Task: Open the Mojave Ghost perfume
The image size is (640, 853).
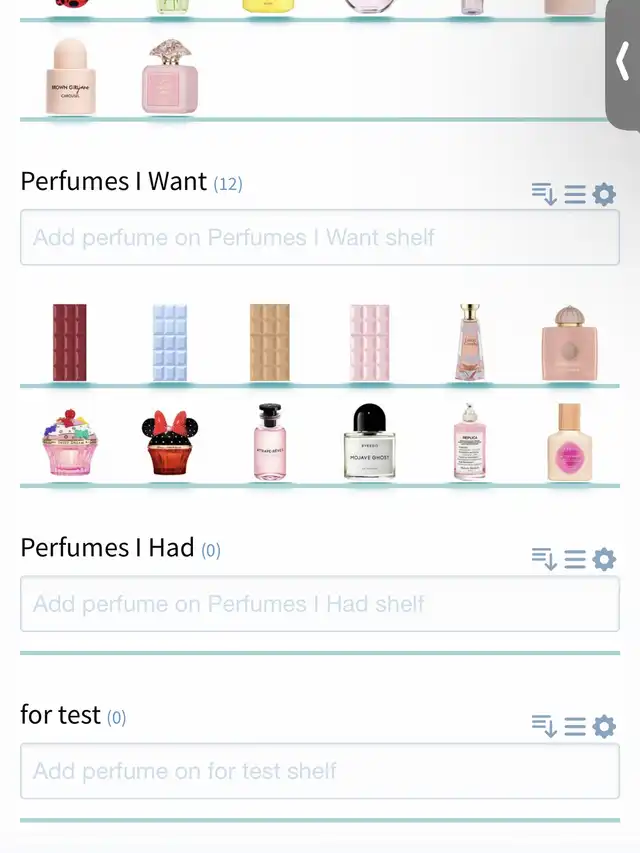Action: pyautogui.click(x=369, y=442)
